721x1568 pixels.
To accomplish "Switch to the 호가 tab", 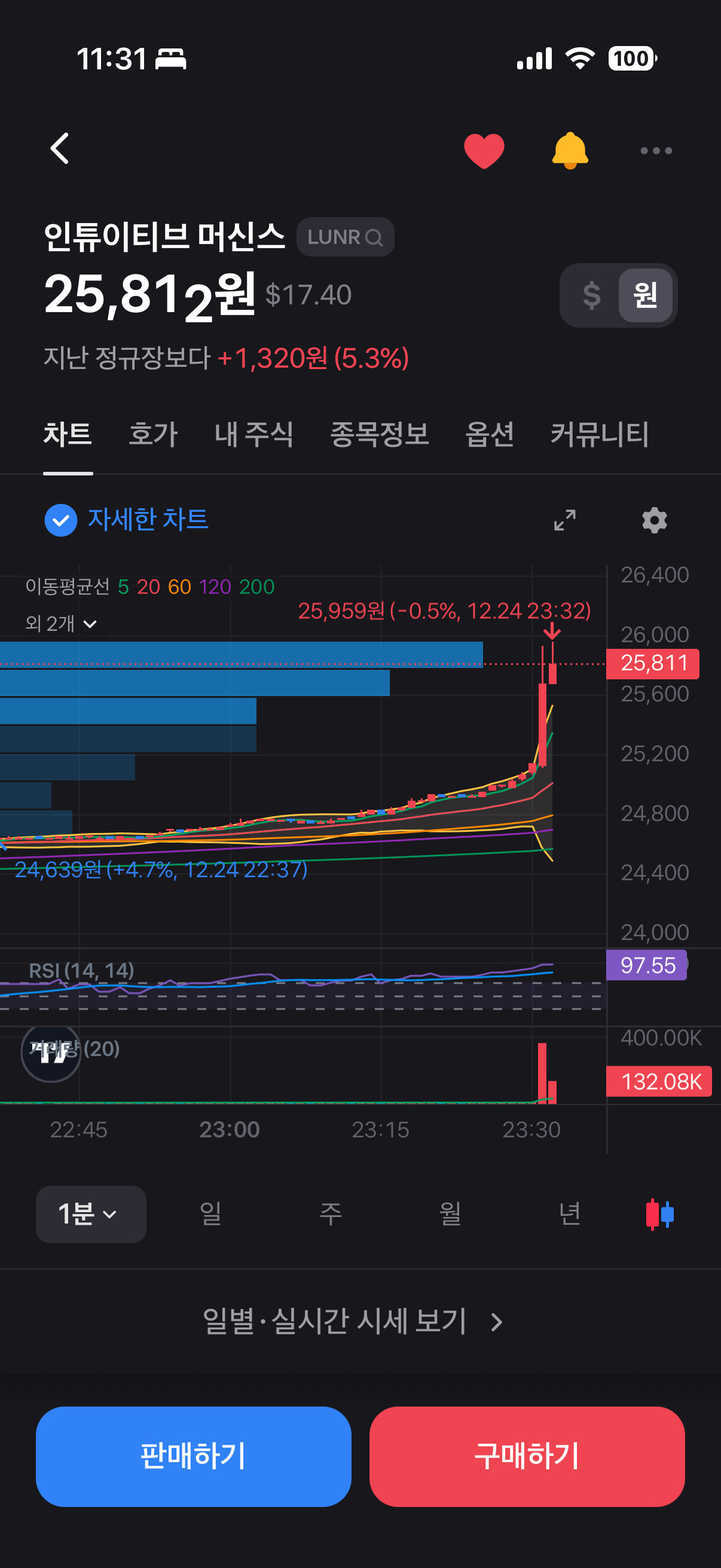I will click(152, 435).
